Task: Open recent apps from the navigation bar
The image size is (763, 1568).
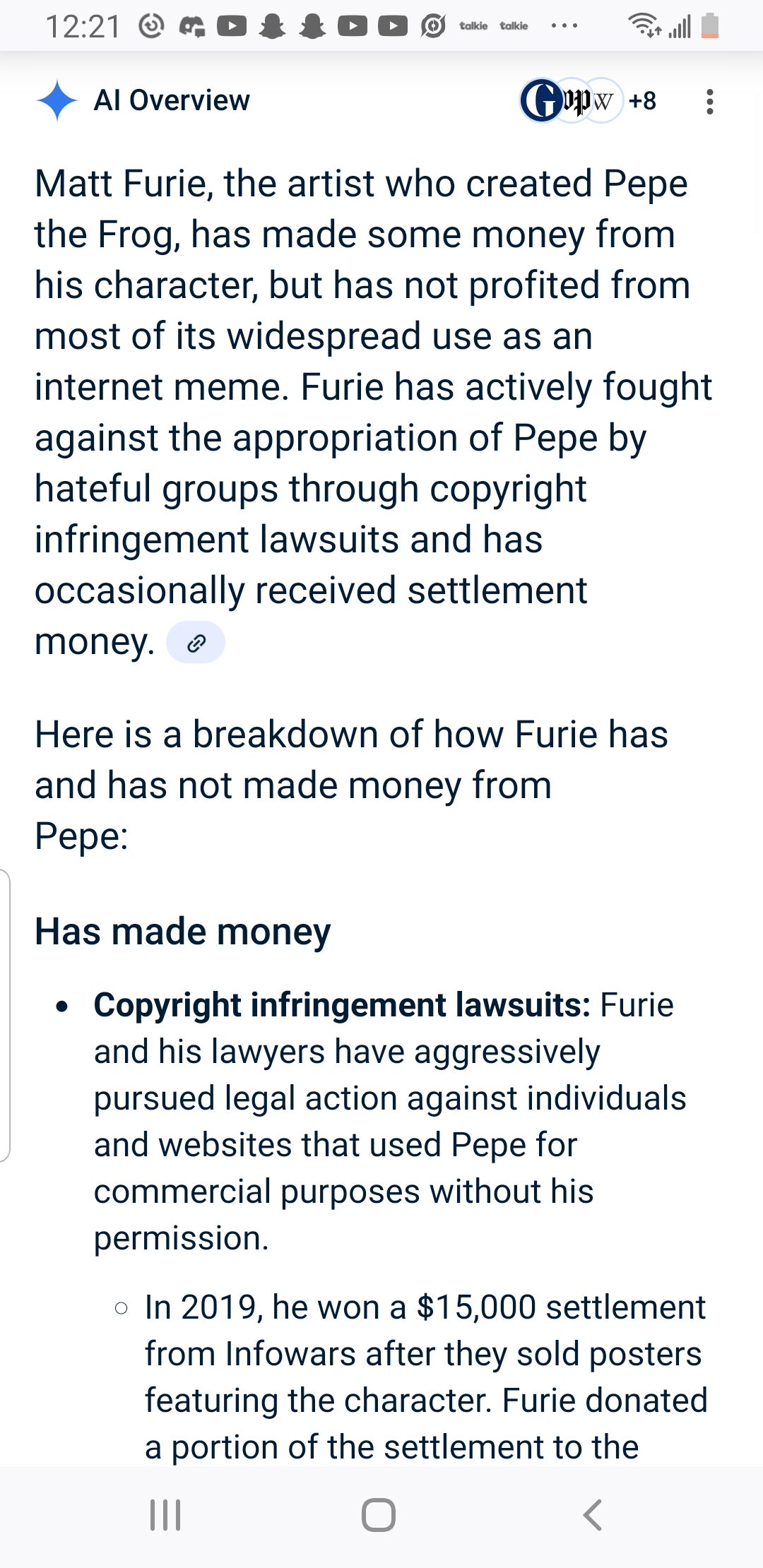Action: coord(165,1515)
